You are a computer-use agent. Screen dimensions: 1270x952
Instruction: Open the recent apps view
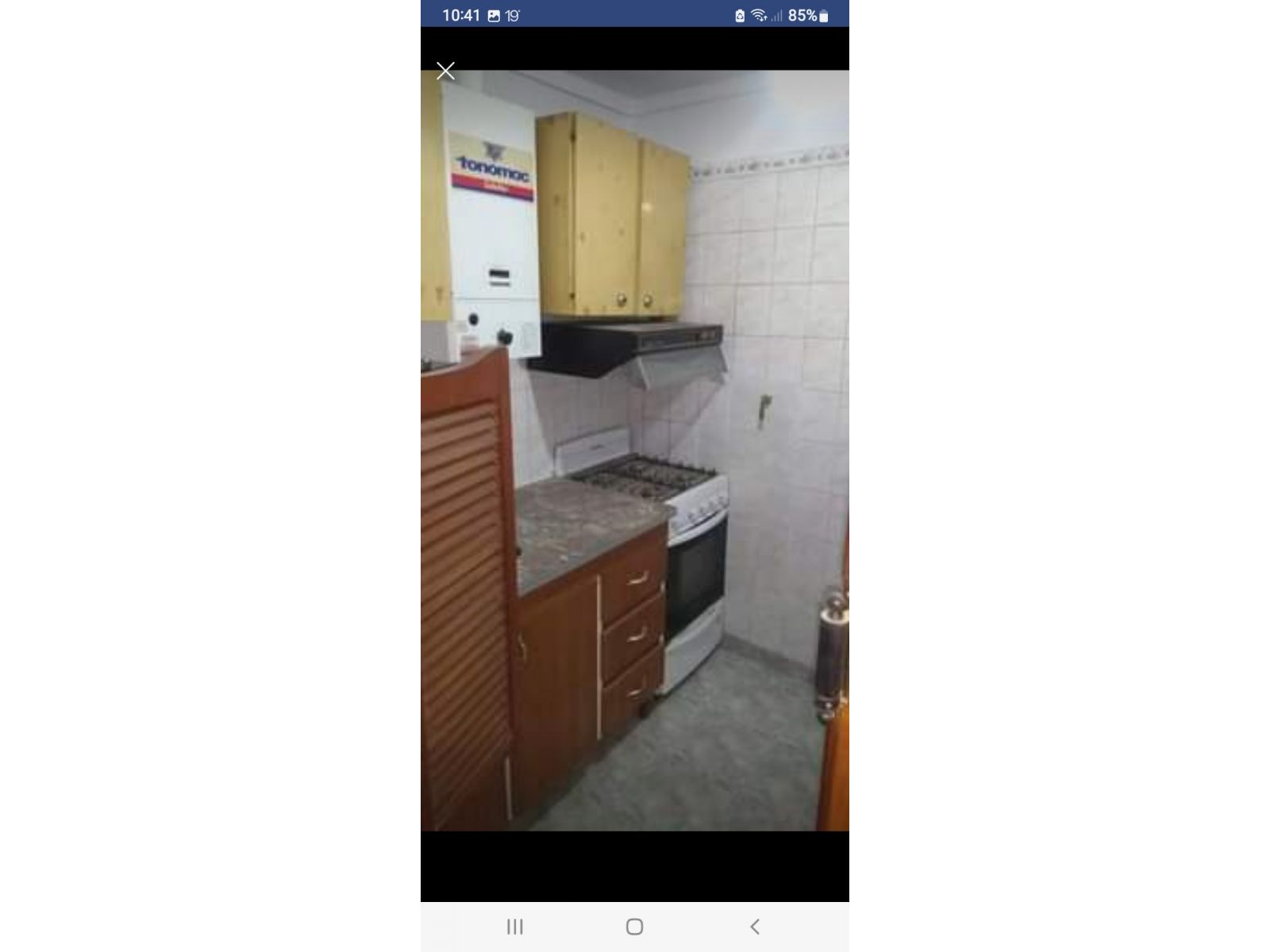tap(515, 927)
